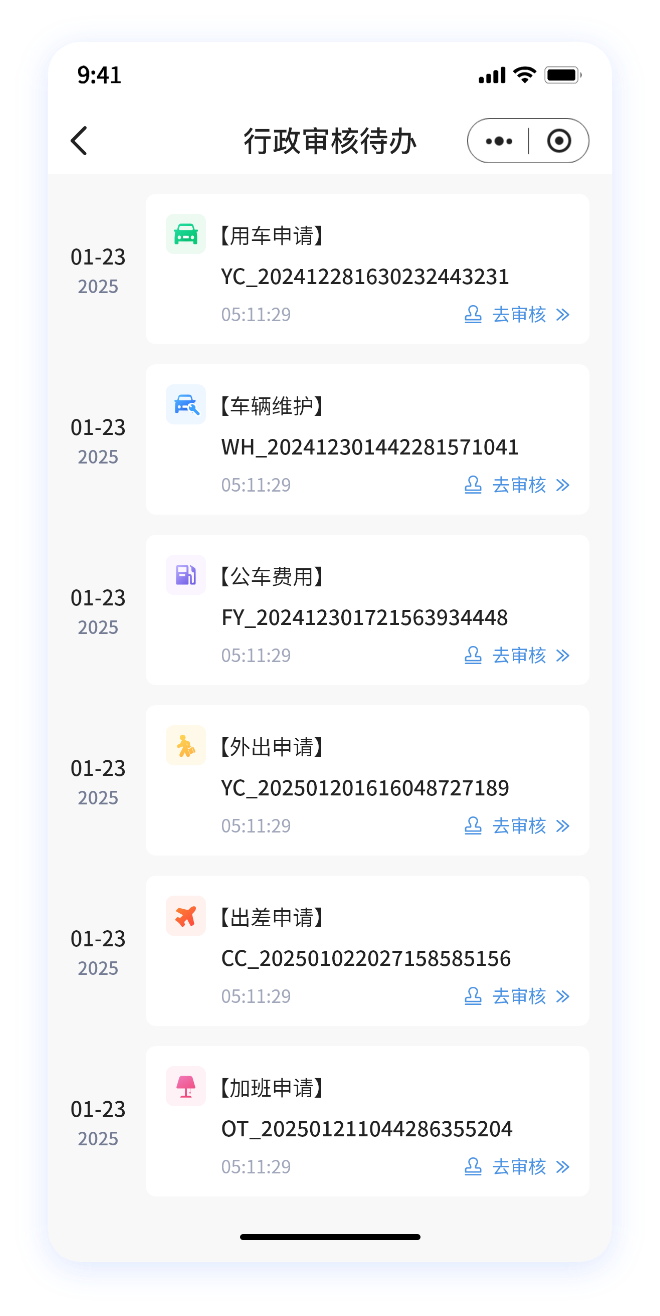Go back from 行政审核待办
Image resolution: width=660 pixels, height=1316 pixels.
[x=79, y=141]
